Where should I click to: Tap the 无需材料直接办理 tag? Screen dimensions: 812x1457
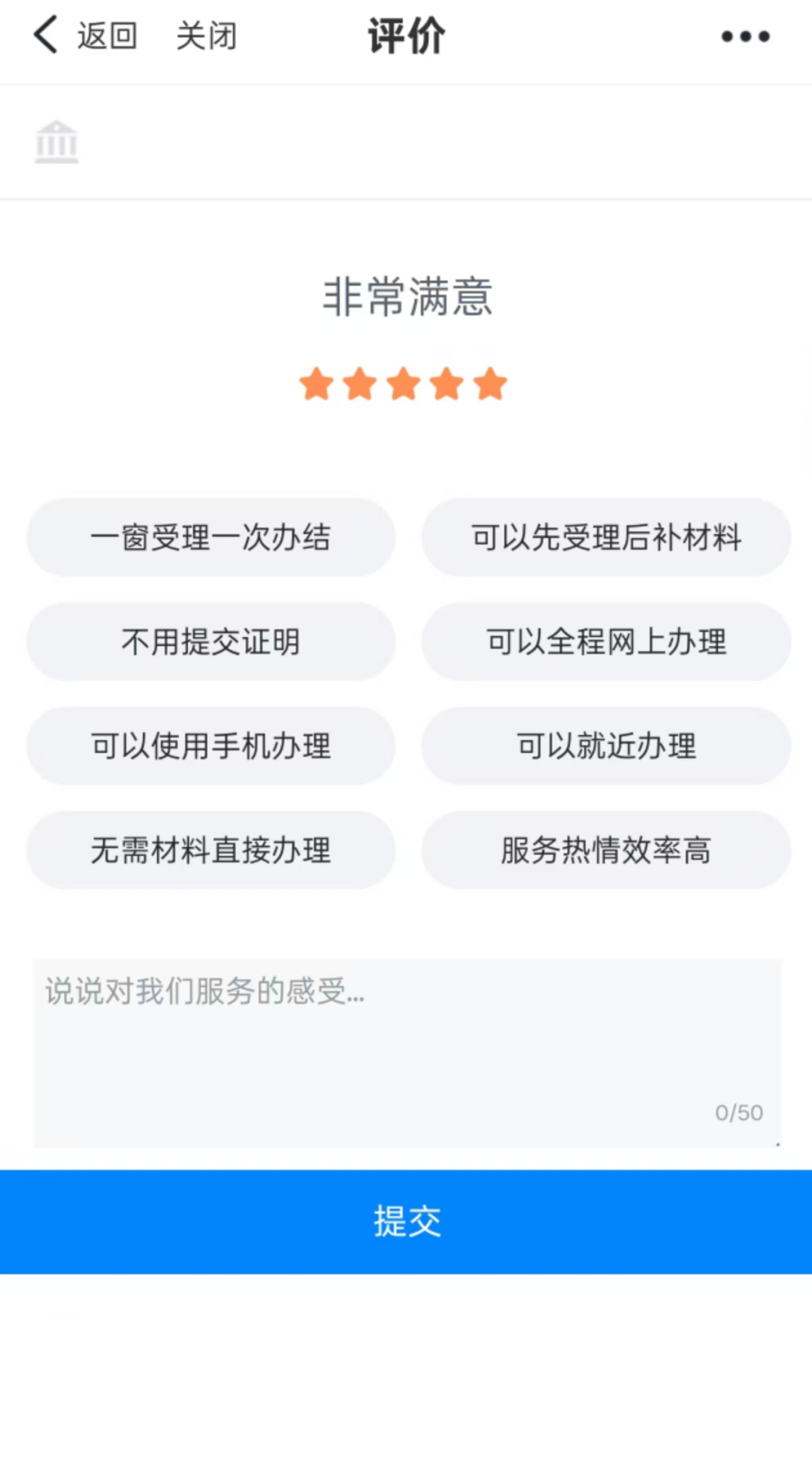[211, 850]
